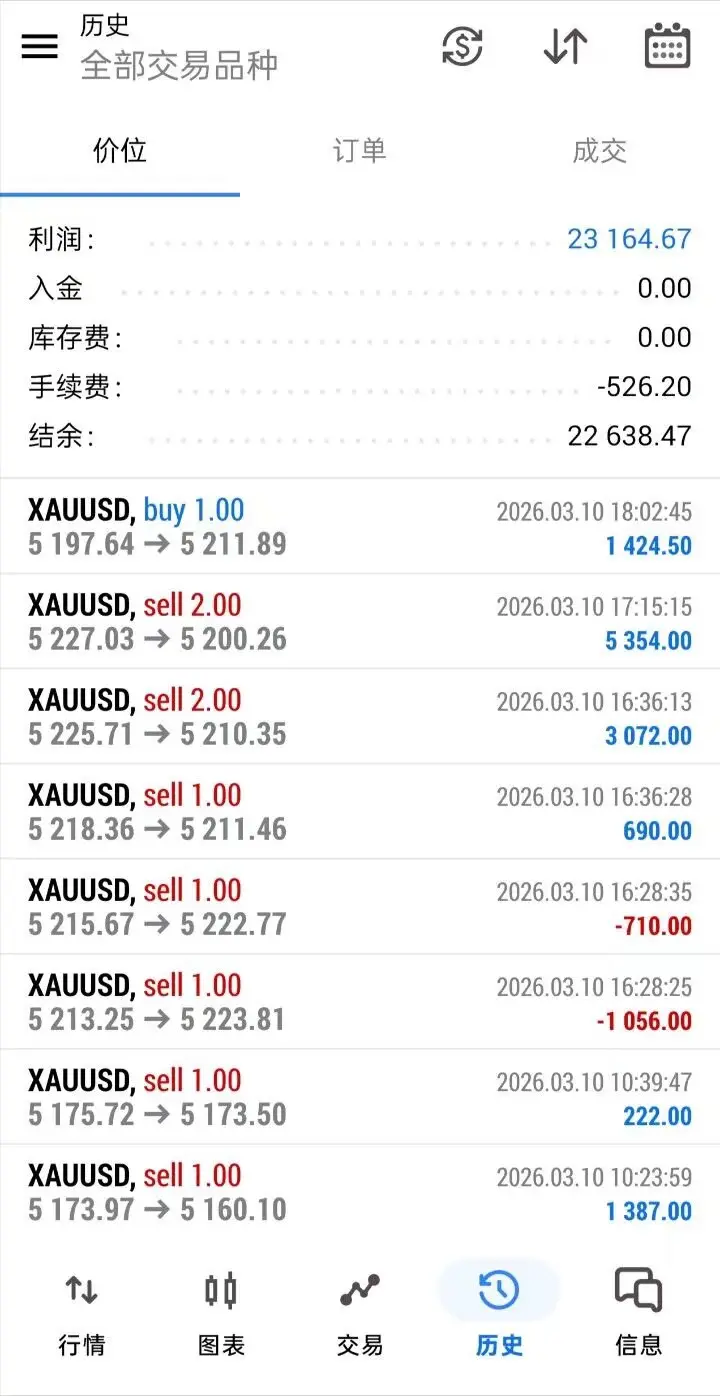Viewport: 720px width, 1396px height.
Task: Tap the currency refresh symbol filter icon
Action: click(x=462, y=47)
